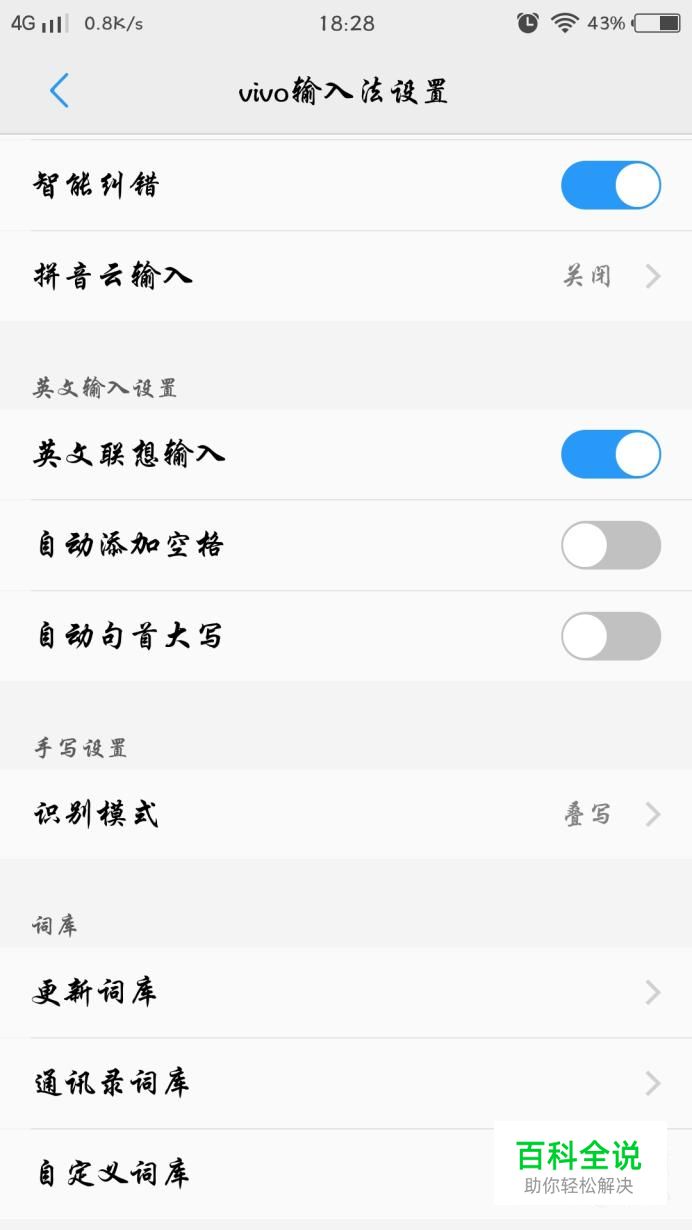Open 自定义词库
This screenshot has height=1230, width=692.
[x=346, y=1173]
